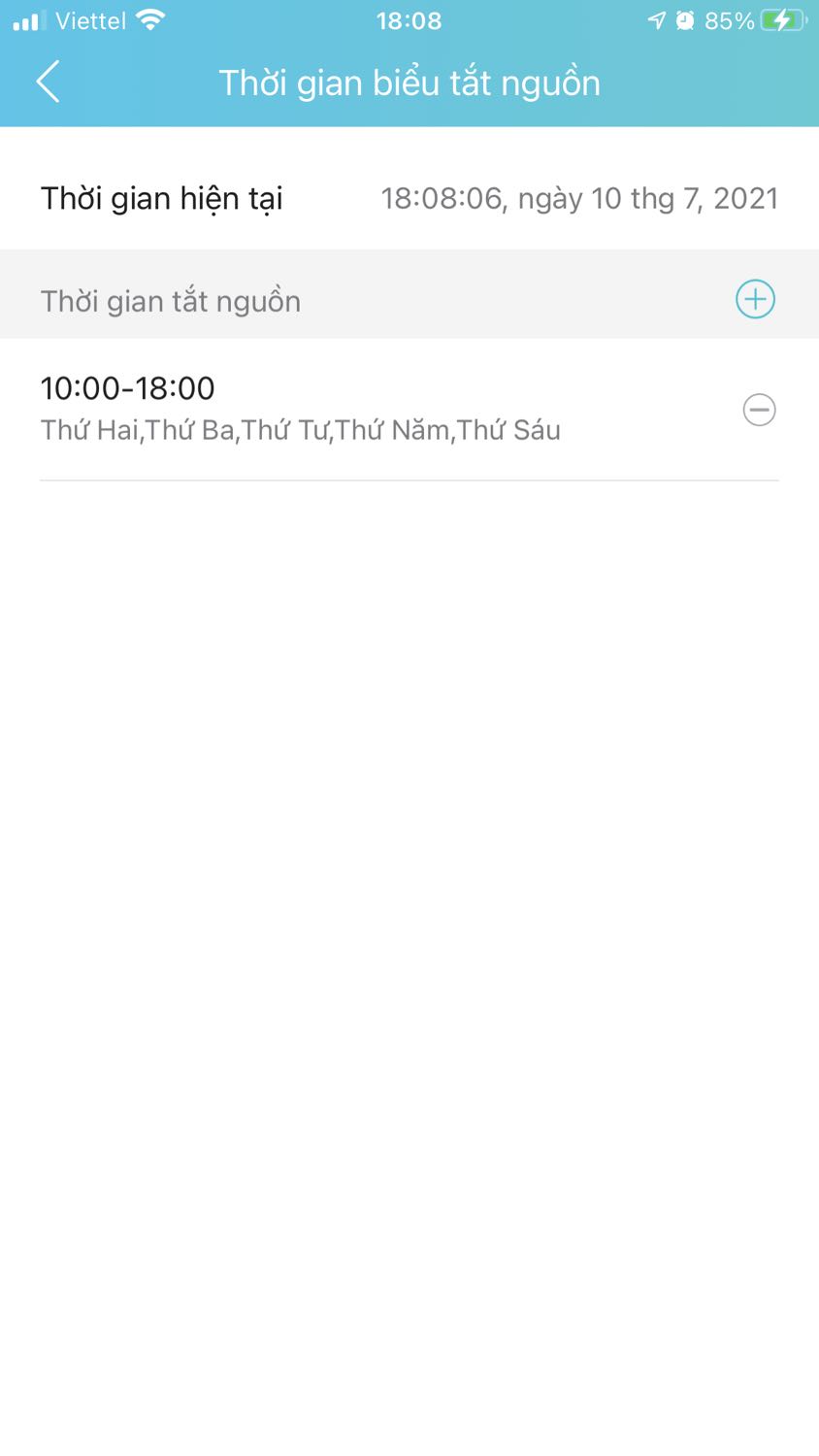The image size is (819, 1456).
Task: Go back from the power-off schedule screen
Action: (48, 82)
